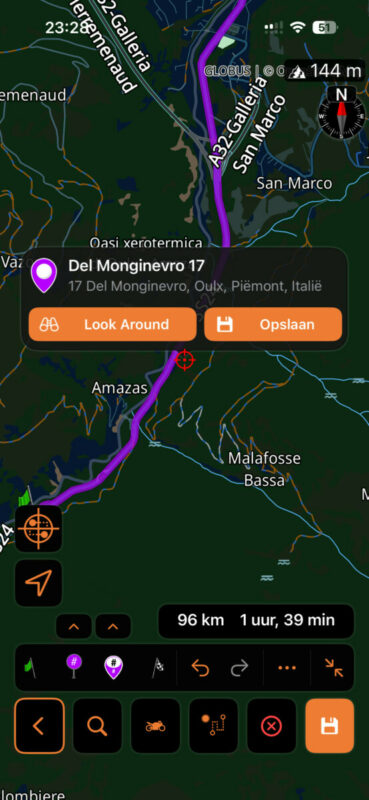Select the checkered finish flag tool
This screenshot has height=800, width=369.
click(157, 667)
